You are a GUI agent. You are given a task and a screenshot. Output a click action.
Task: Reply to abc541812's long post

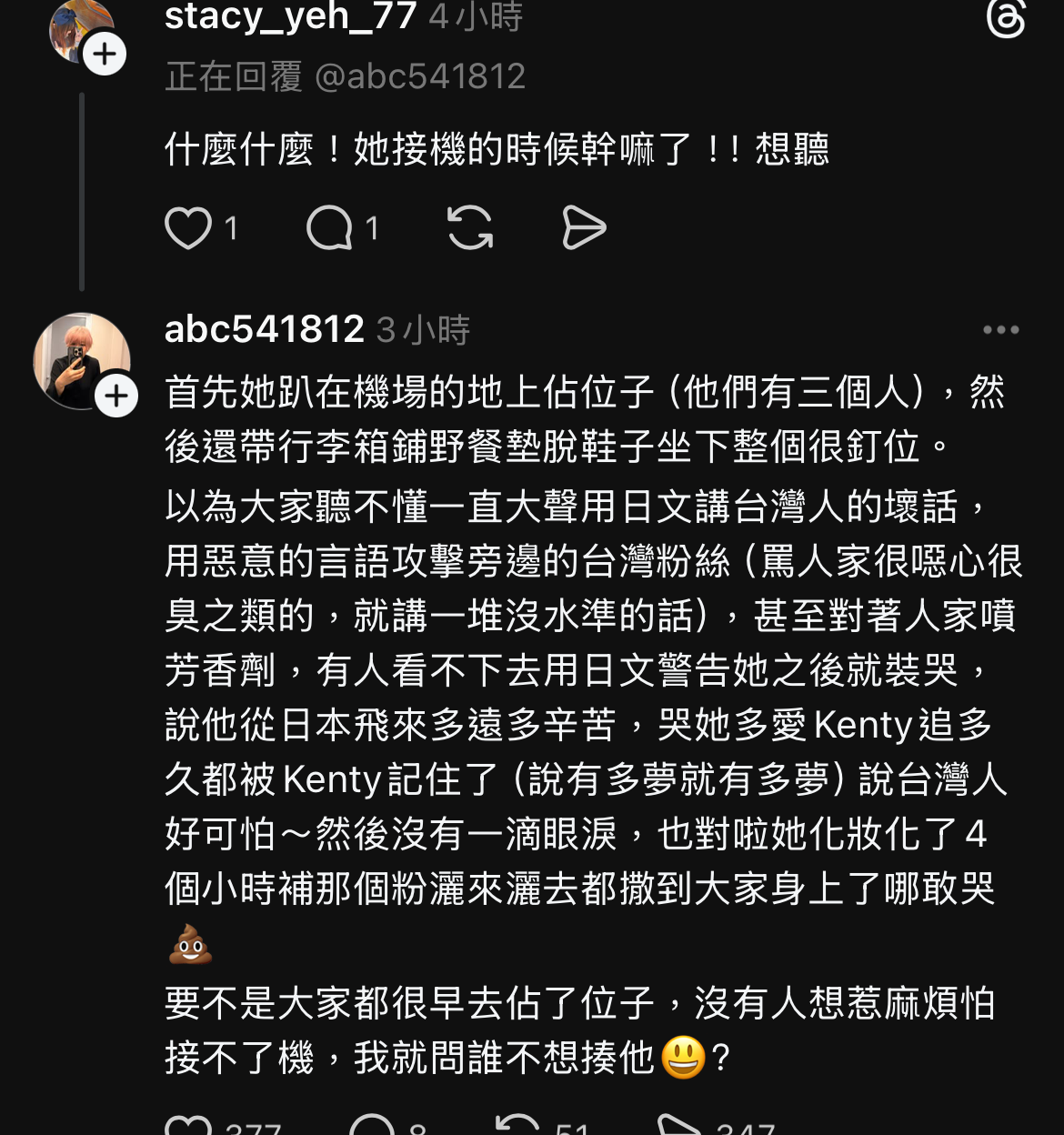(x=372, y=1128)
